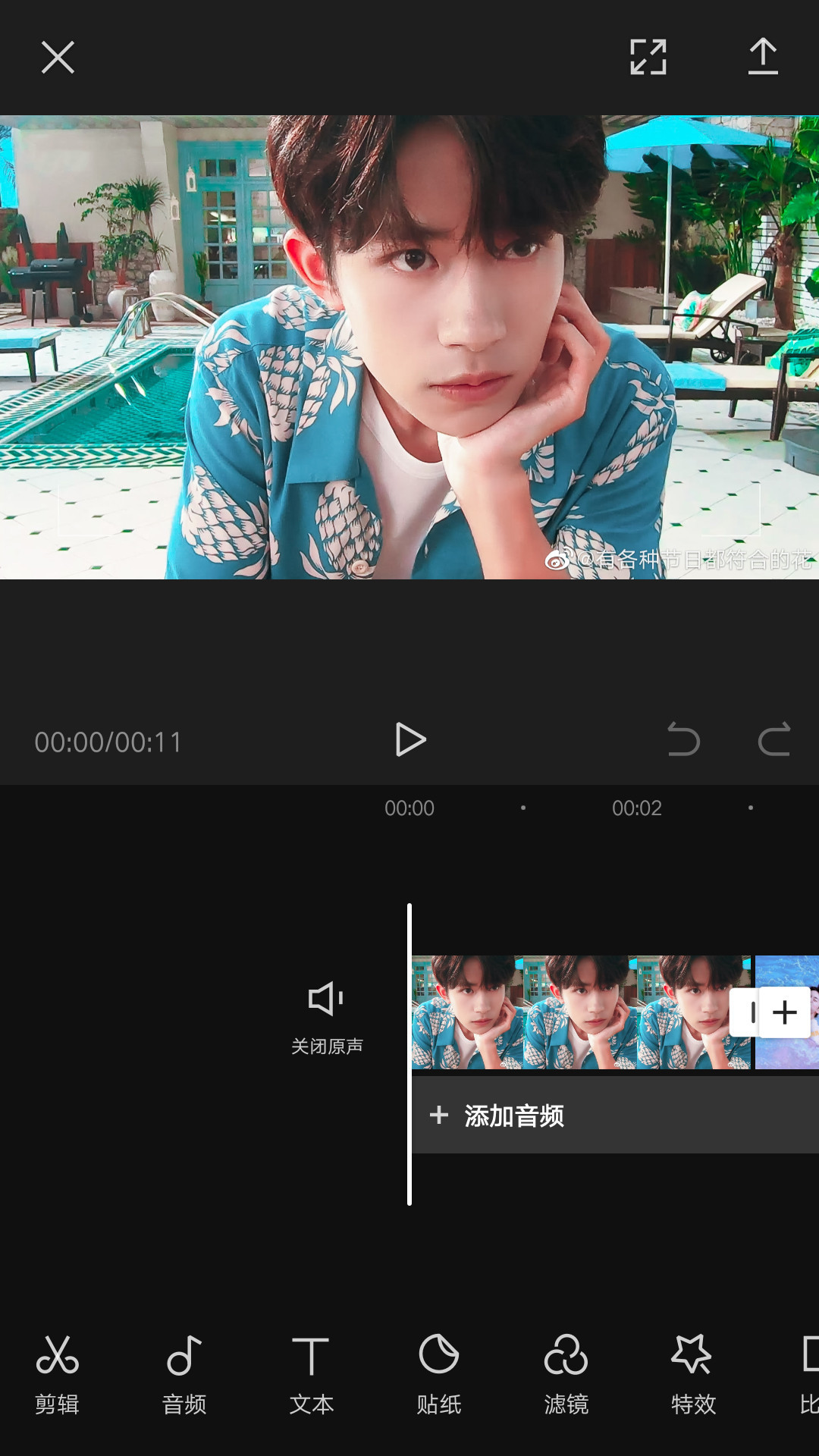This screenshot has width=819, height=1456.
Task: Play the video preview
Action: click(410, 740)
